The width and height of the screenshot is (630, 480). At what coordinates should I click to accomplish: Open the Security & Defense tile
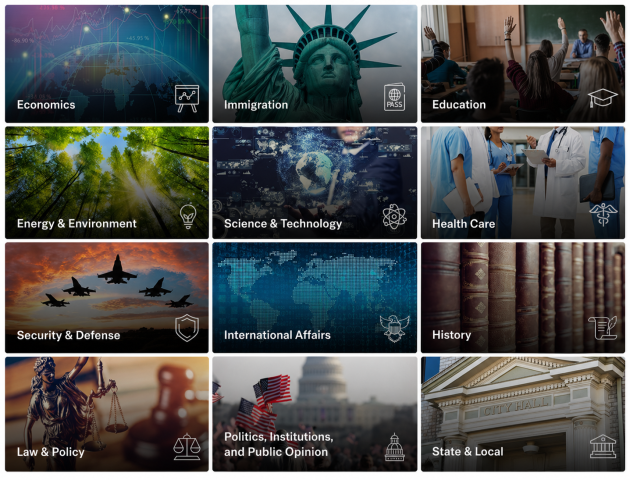107,297
